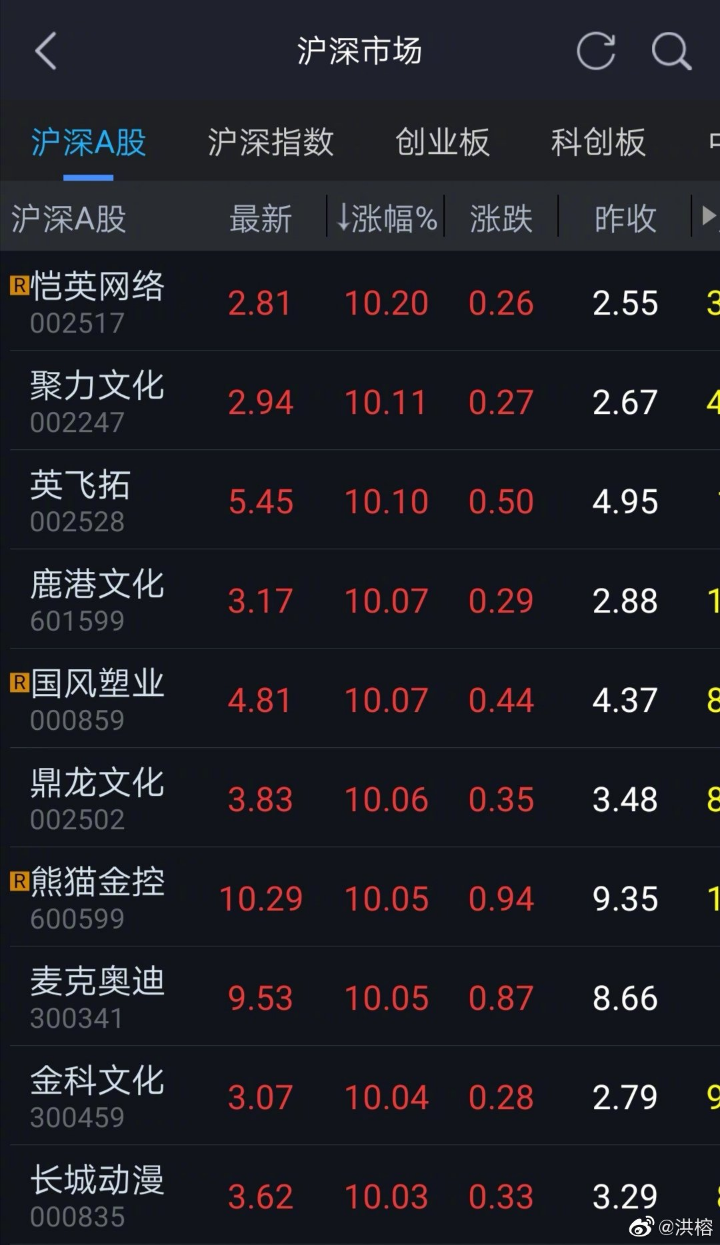Refresh the market list
The width and height of the screenshot is (720, 1245).
(x=596, y=50)
